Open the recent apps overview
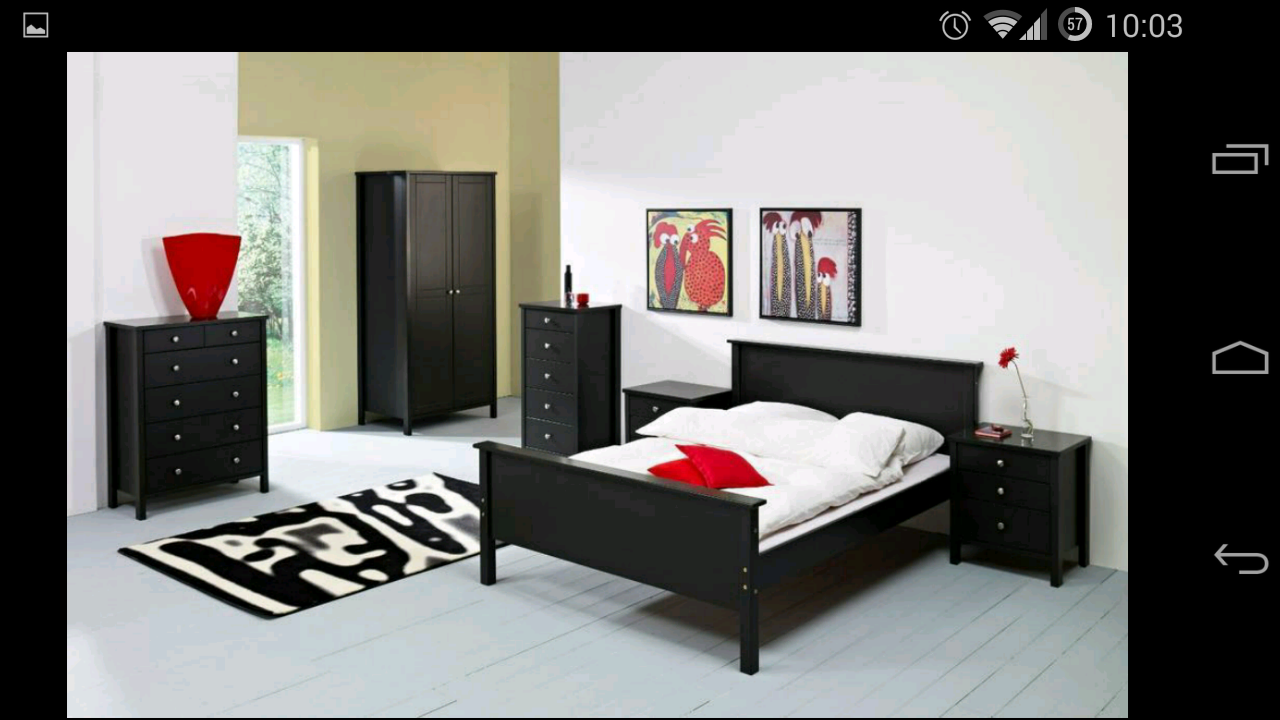Image resolution: width=1280 pixels, height=720 pixels. coord(1240,159)
